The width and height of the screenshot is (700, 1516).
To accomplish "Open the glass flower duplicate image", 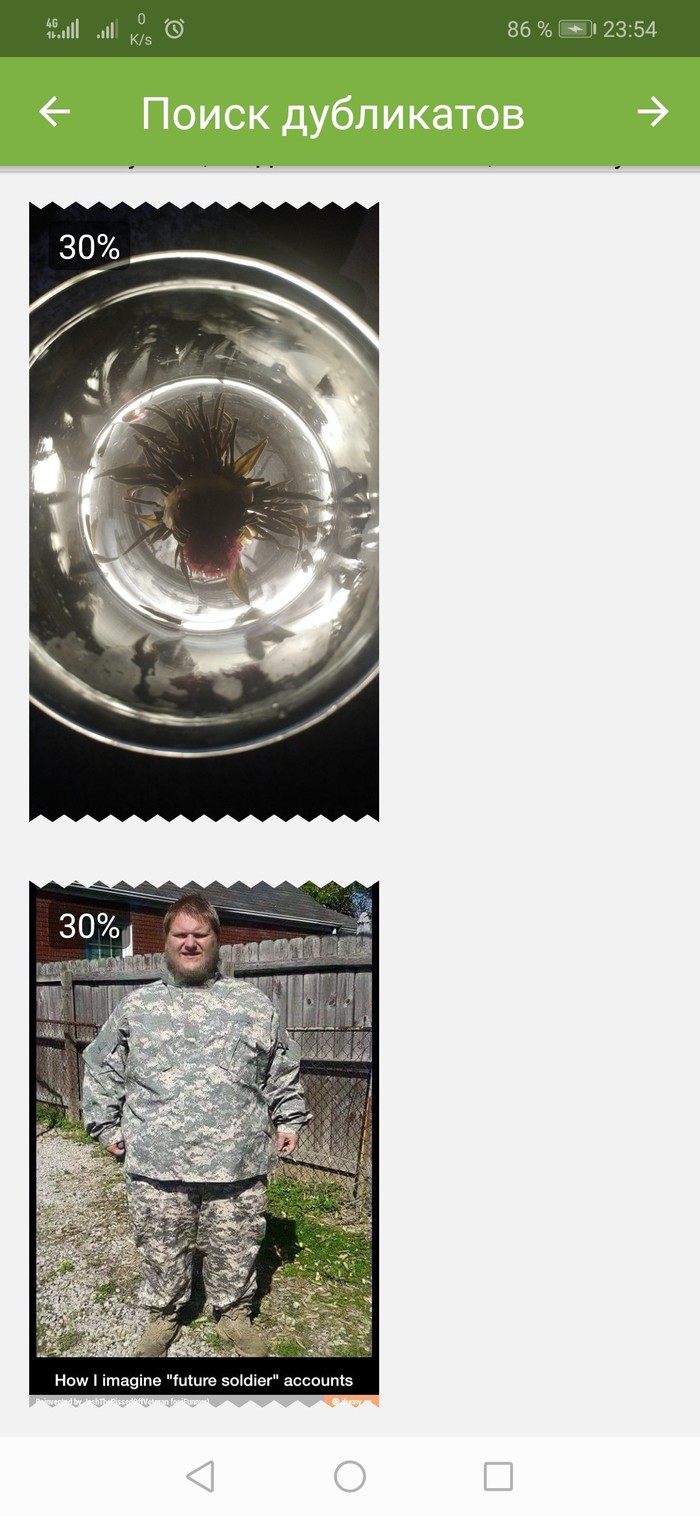I will pyautogui.click(x=204, y=511).
